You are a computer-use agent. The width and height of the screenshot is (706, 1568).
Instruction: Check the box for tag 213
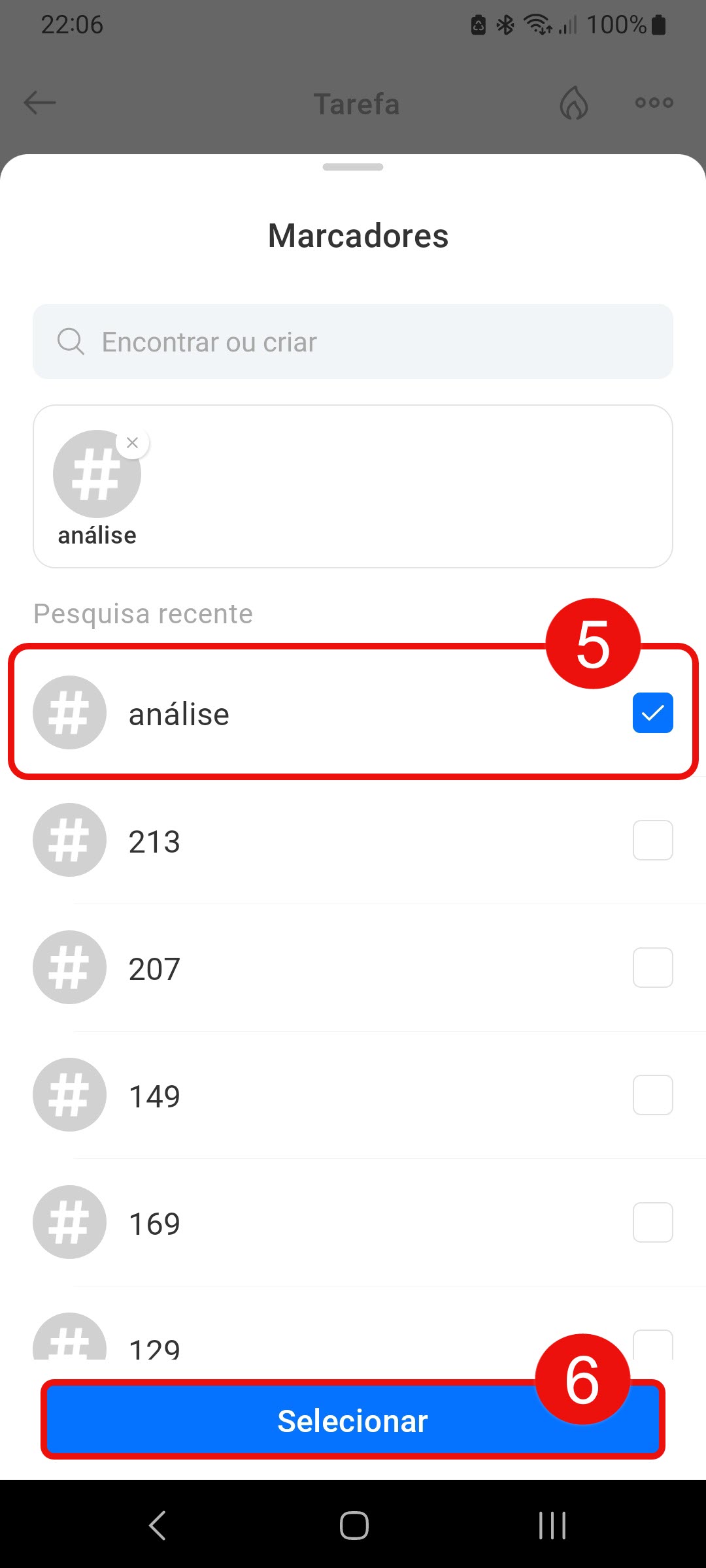point(652,840)
